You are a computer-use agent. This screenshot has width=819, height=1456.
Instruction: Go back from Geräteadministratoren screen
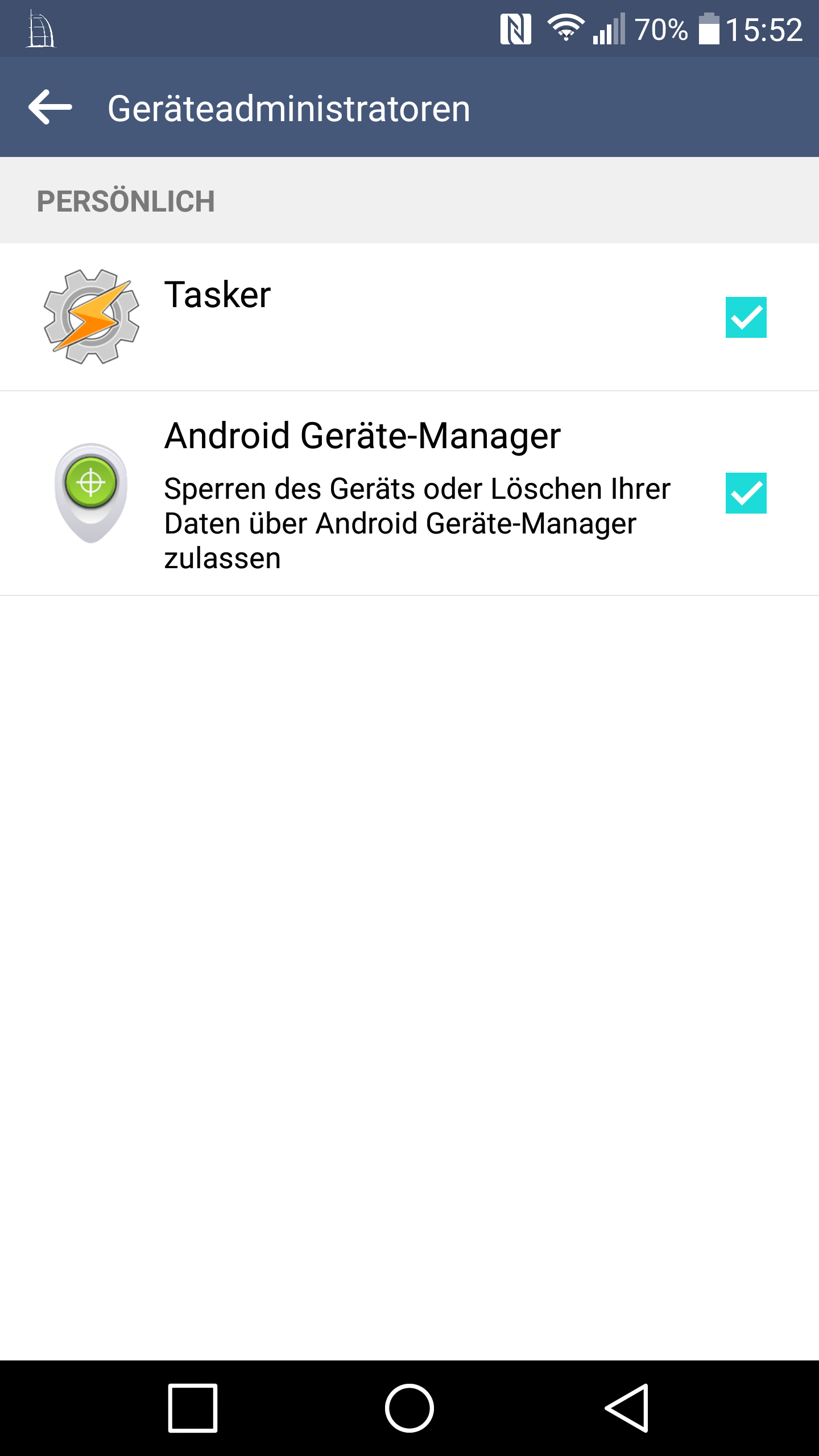(50, 107)
